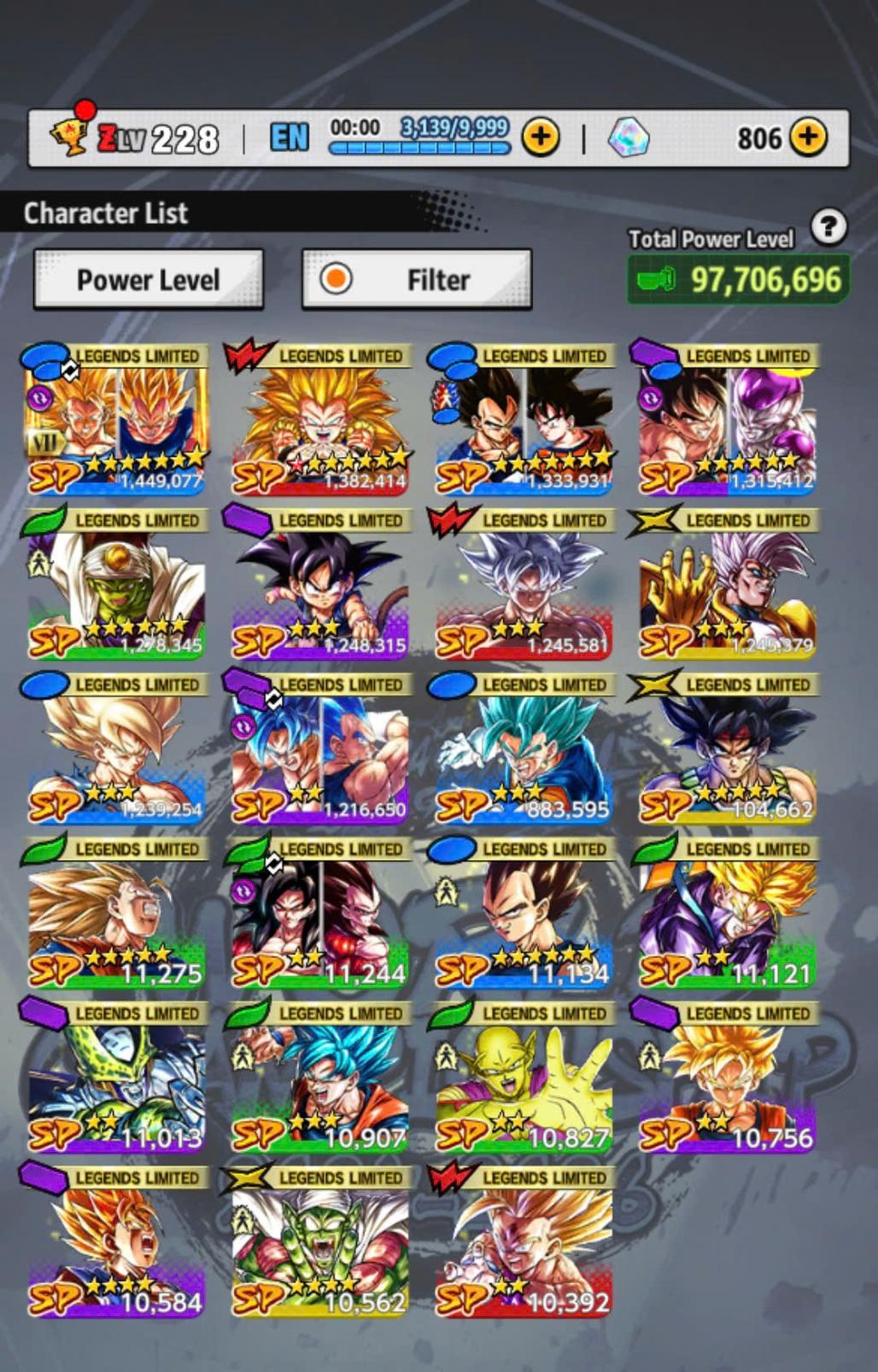This screenshot has height=1372, width=878.
Task: Add energy with the plus button beside 3,139/9,999
Action: pos(541,137)
